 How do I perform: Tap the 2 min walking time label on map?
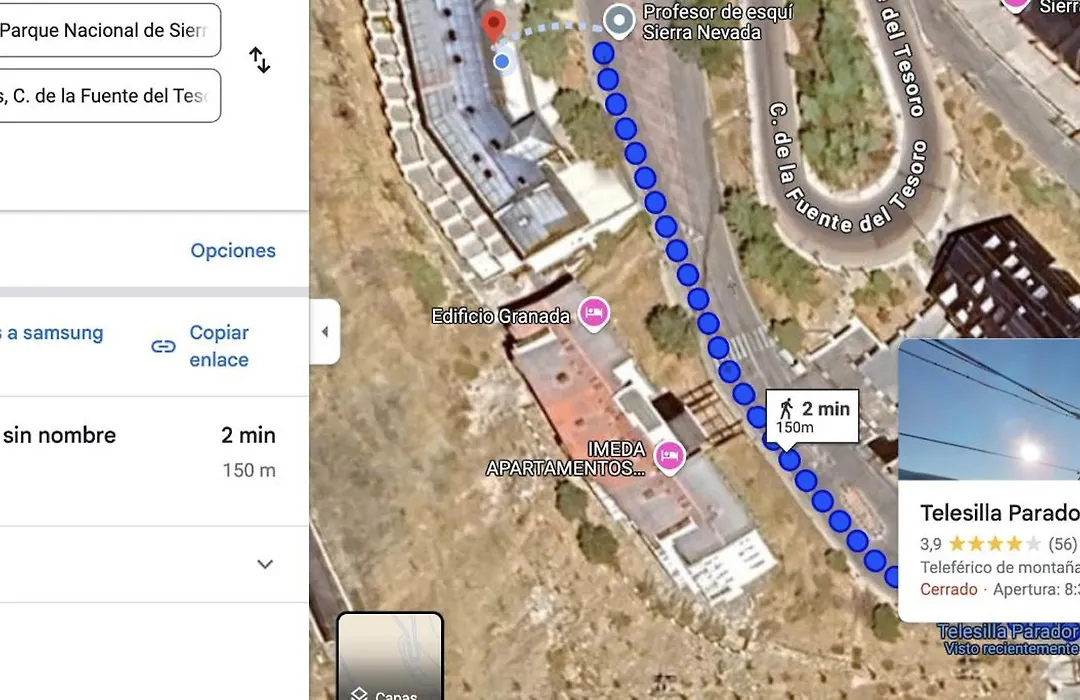[x=814, y=414]
